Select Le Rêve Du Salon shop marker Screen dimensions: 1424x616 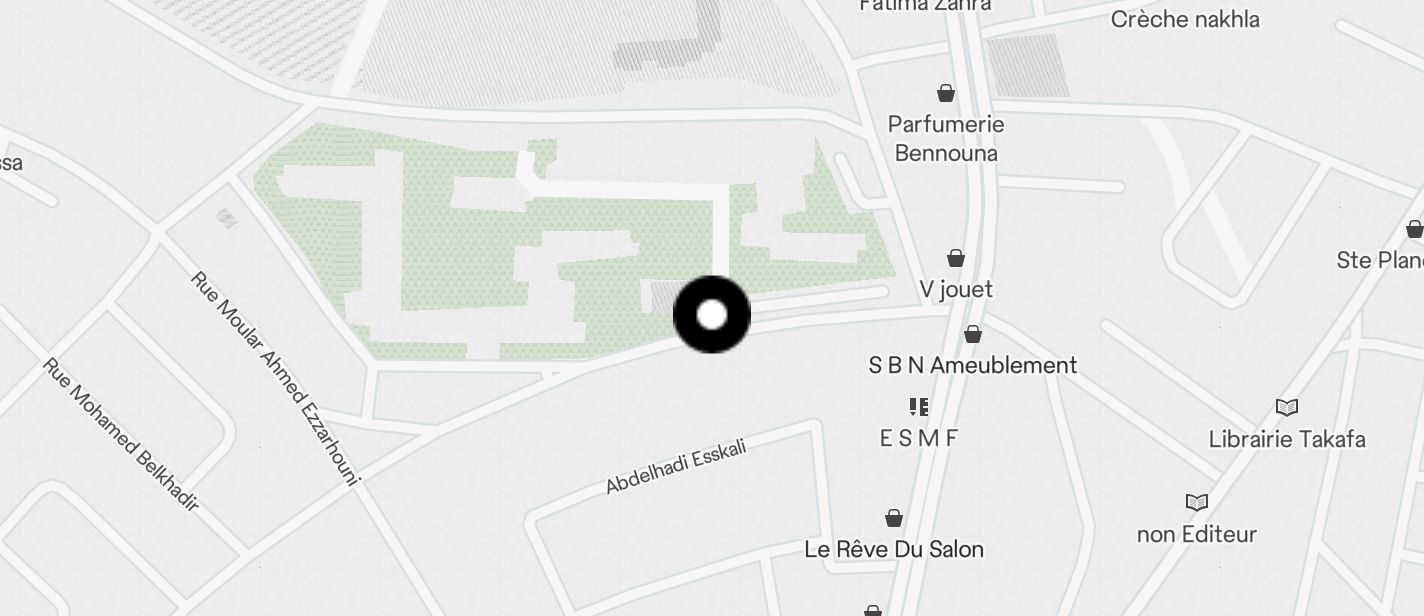click(894, 518)
